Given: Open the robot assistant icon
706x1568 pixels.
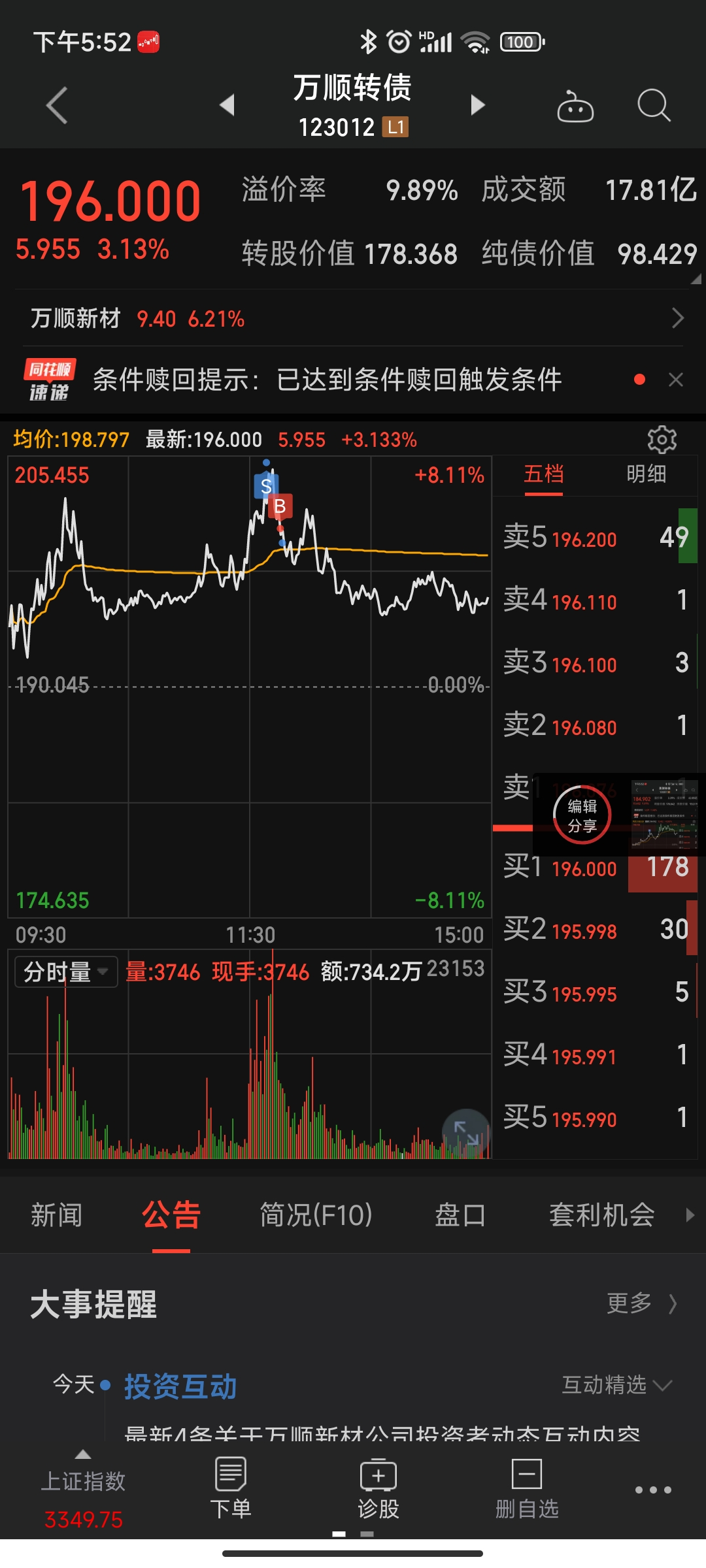Looking at the screenshot, I should click(x=575, y=106).
